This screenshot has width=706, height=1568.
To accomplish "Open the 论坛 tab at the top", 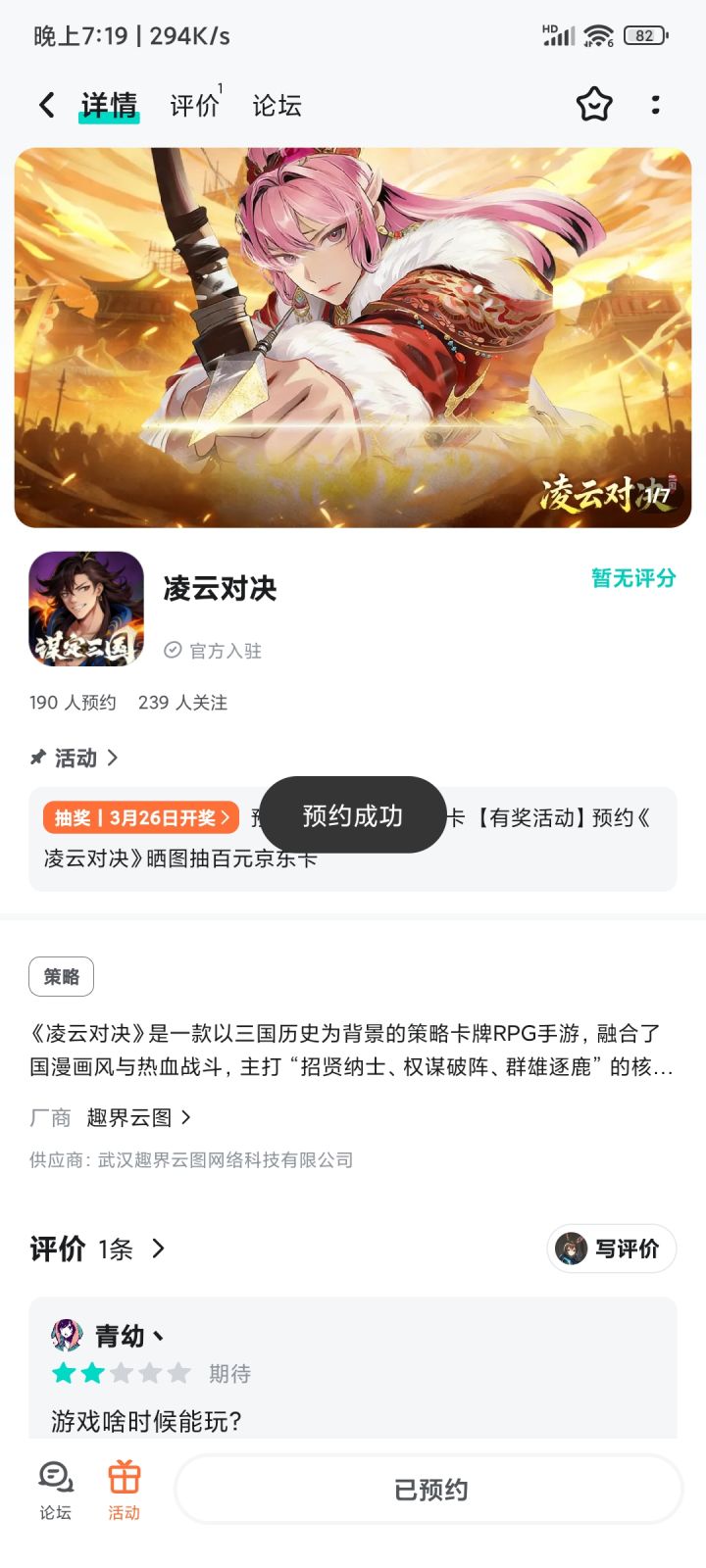I will tap(277, 104).
